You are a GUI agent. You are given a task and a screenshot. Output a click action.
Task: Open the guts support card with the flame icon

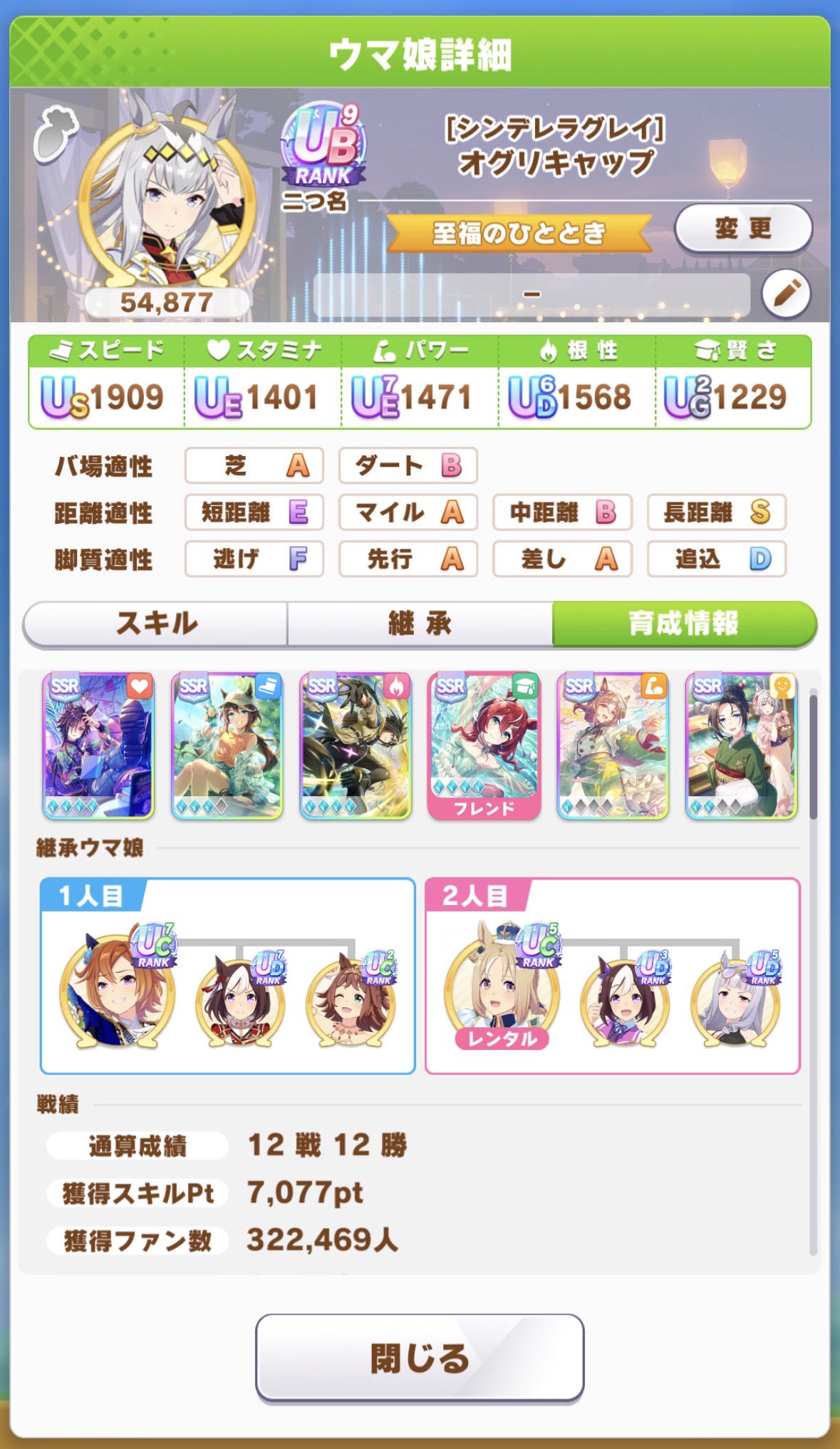(x=356, y=746)
